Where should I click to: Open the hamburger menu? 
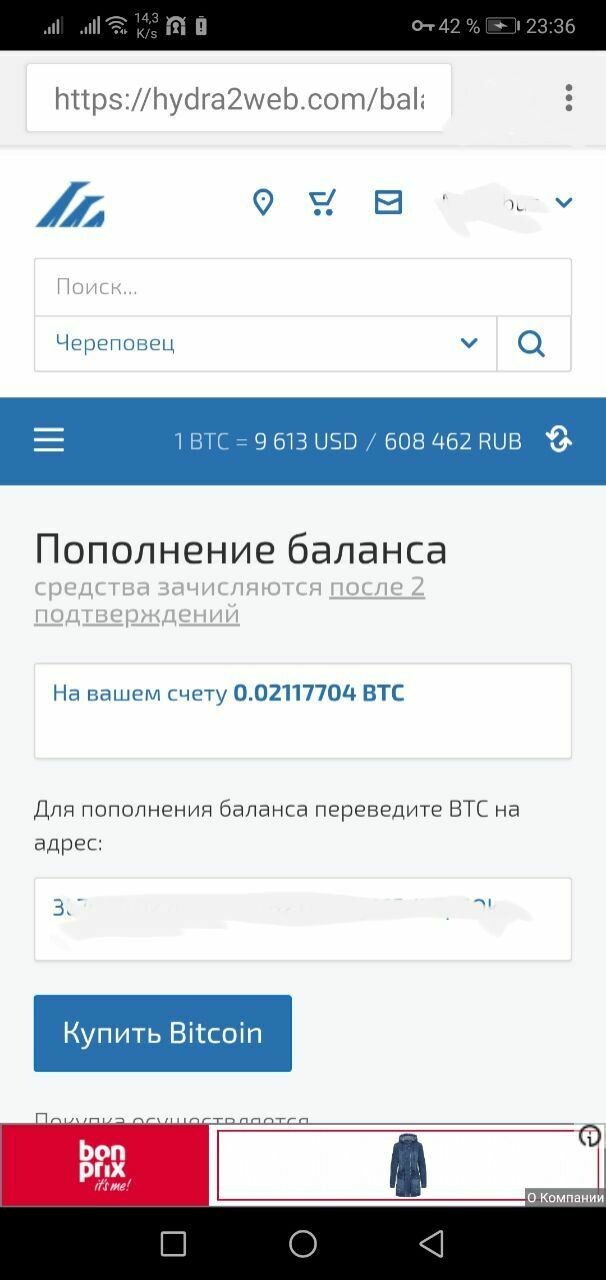coord(49,440)
